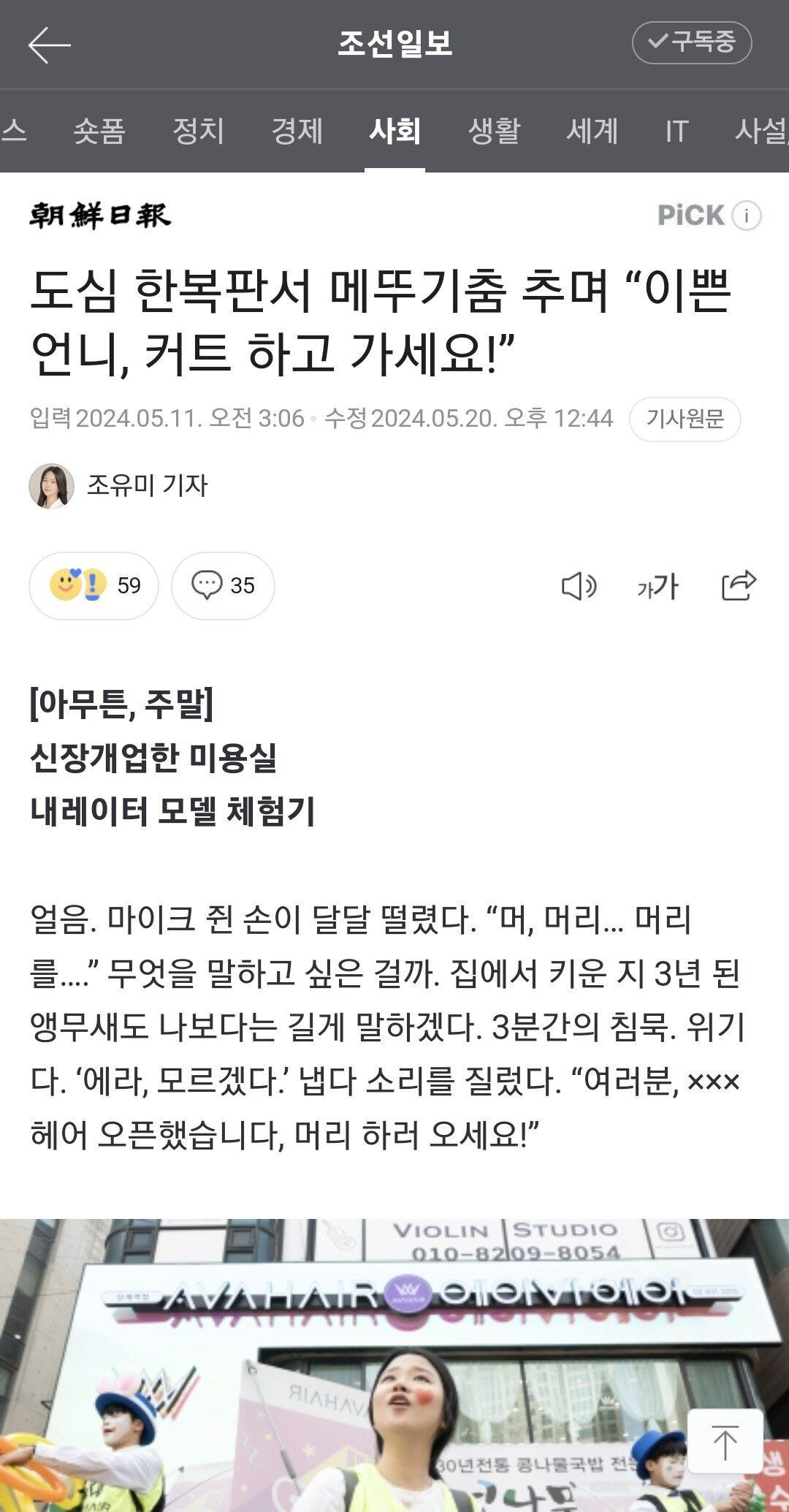
Task: Go back with the arrow icon
Action: [x=49, y=45]
